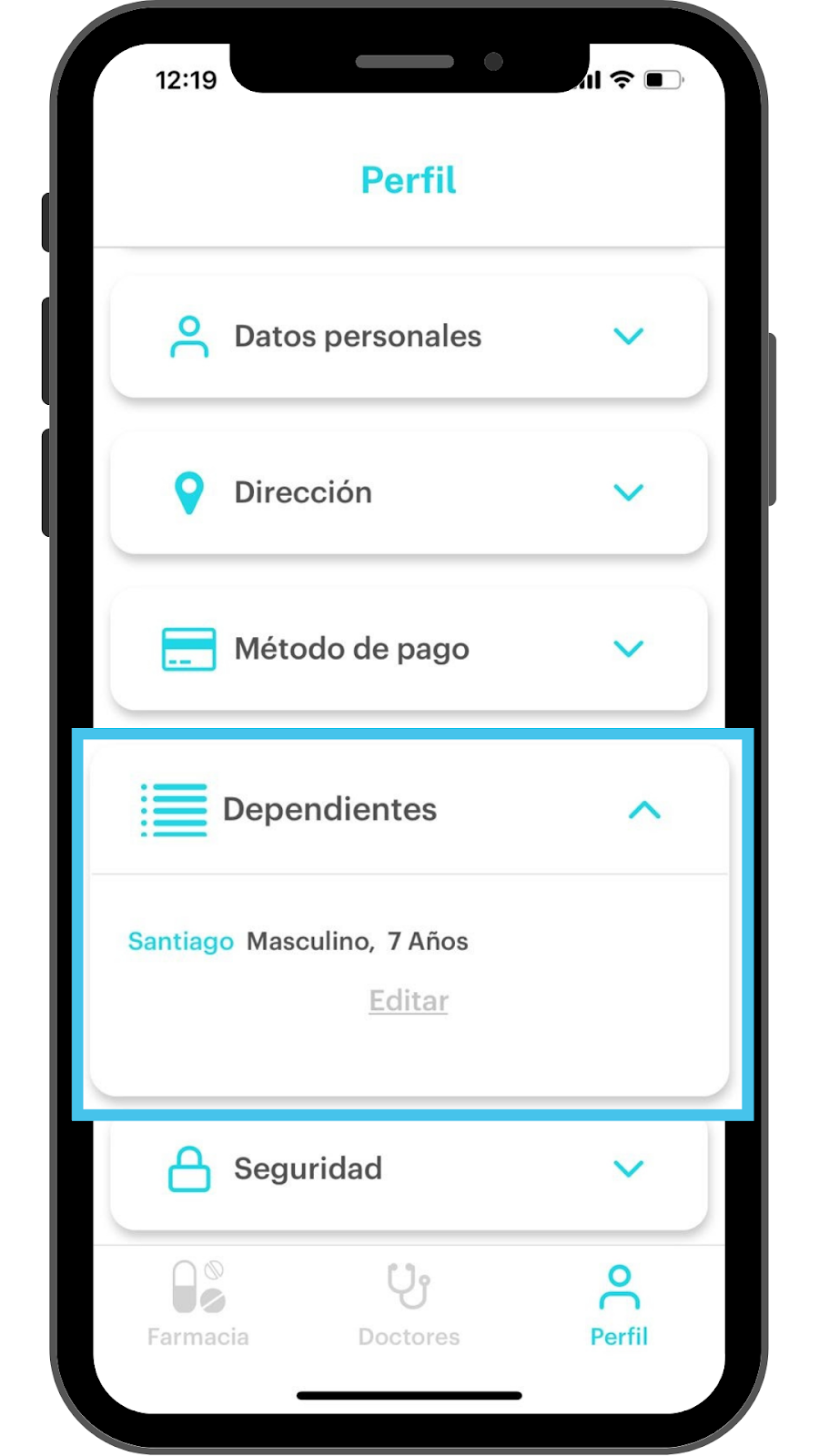
Task: Select the Perfil tab
Action: [619, 1304]
